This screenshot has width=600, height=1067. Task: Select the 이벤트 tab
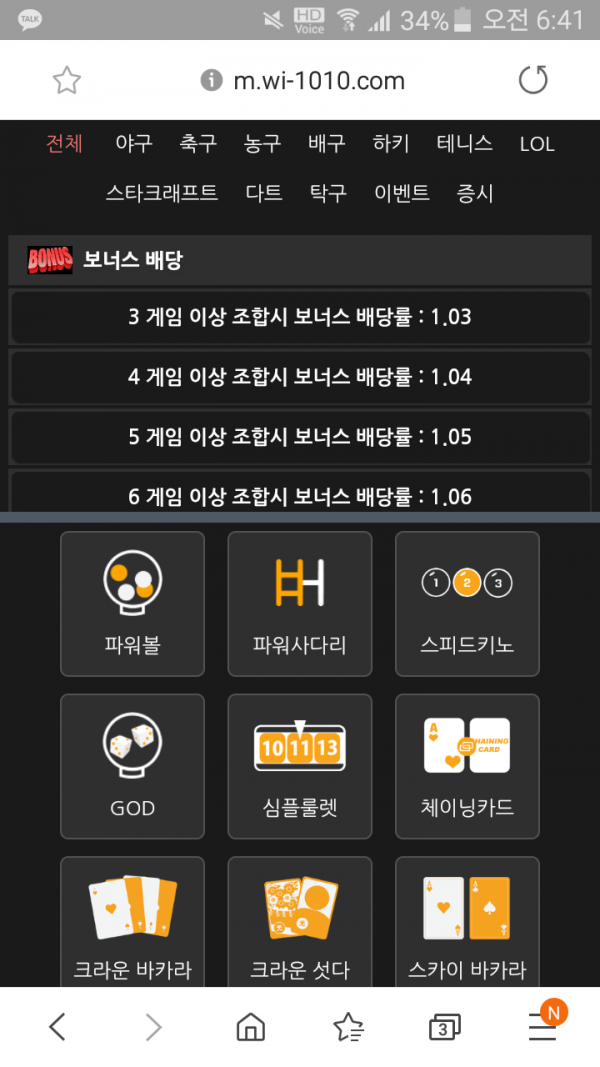[402, 193]
